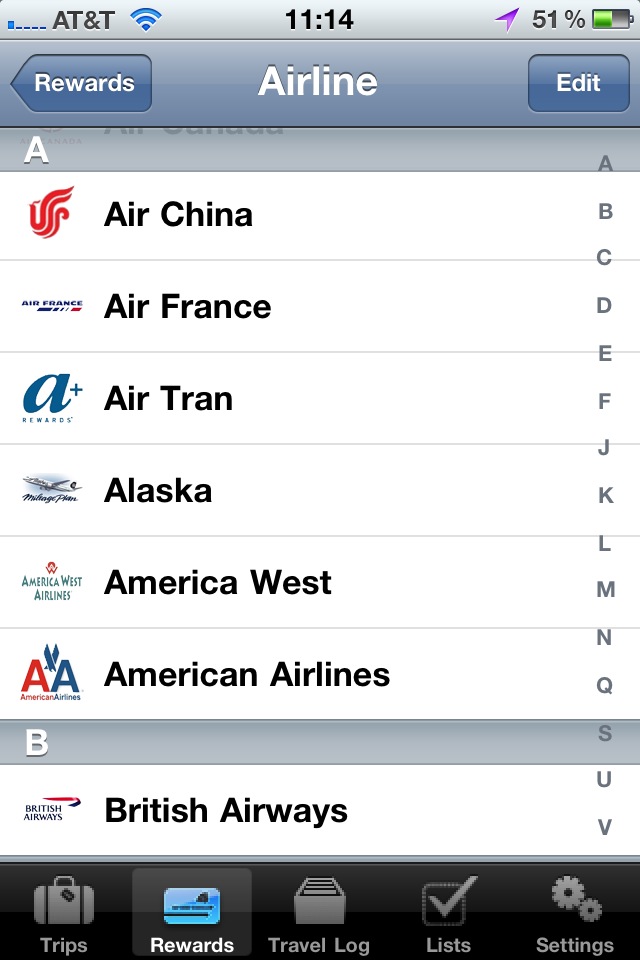Select Air China from the list
Screen dimensions: 640x960
300,215
